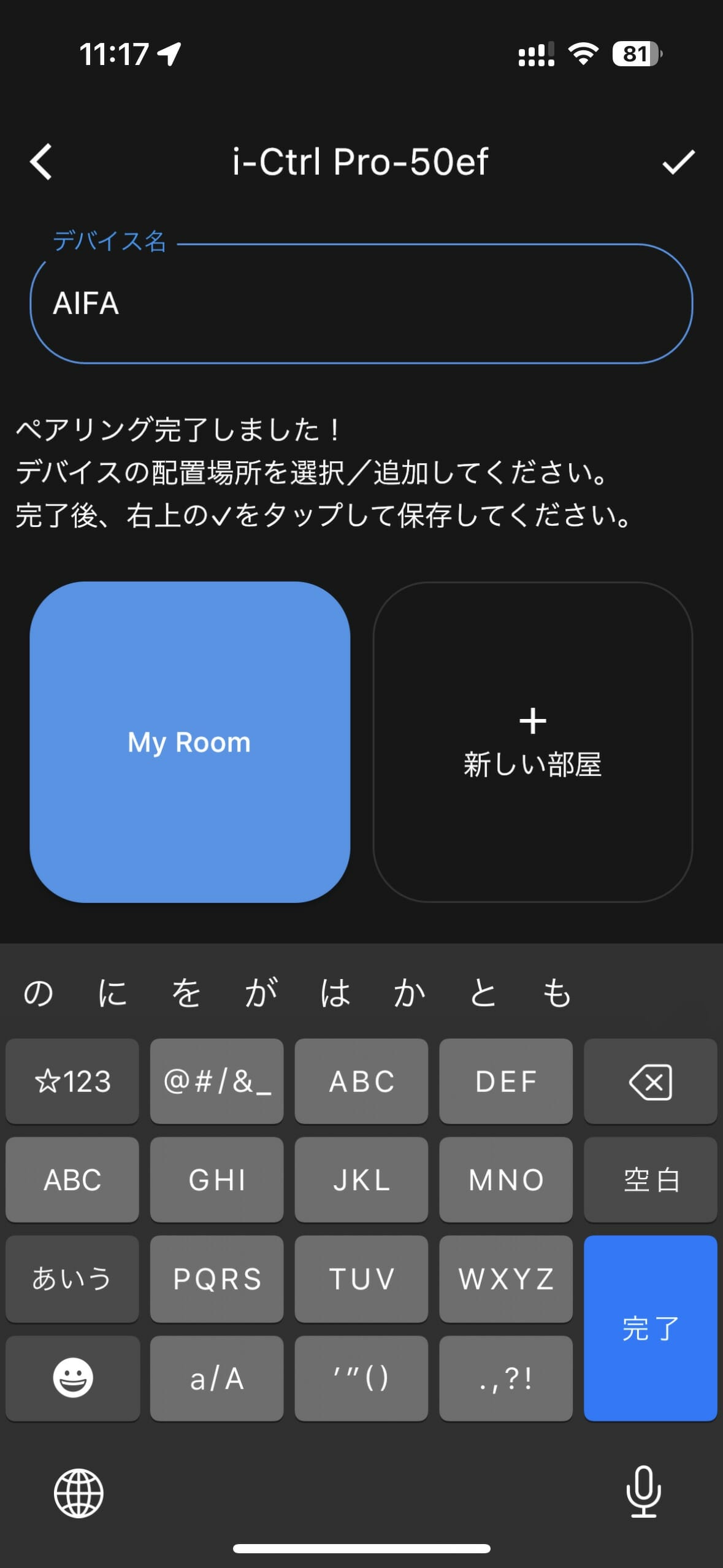Switch the keyboard to あいう mode
Viewport: 723px width, 1568px height.
[72, 1279]
